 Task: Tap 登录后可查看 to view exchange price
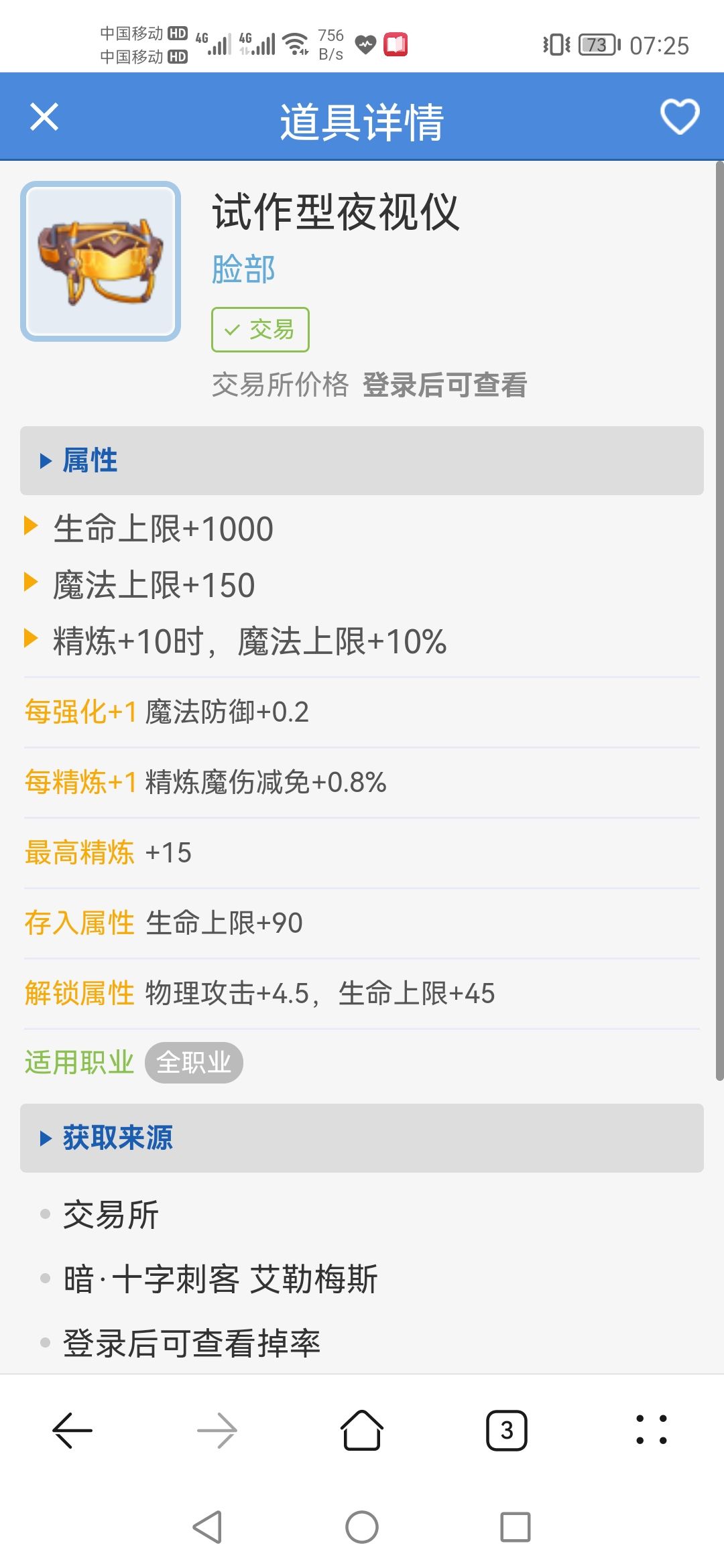tap(446, 385)
